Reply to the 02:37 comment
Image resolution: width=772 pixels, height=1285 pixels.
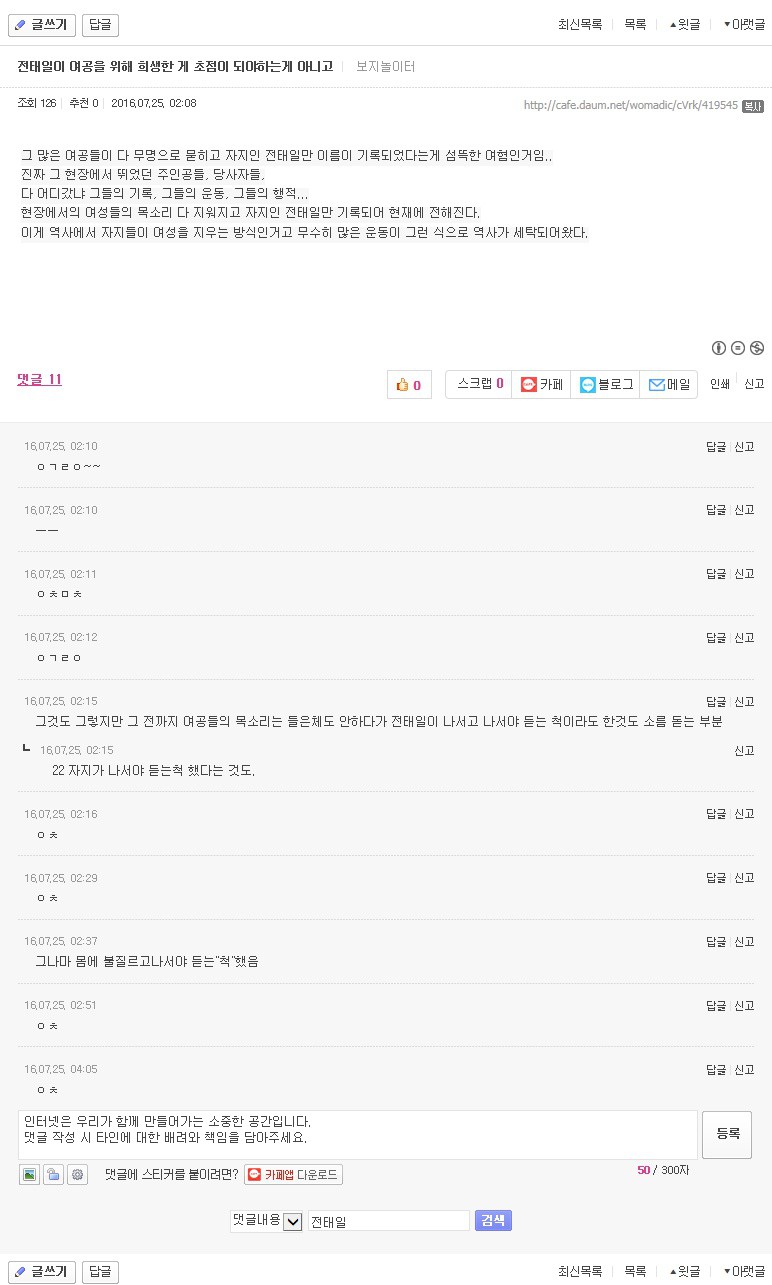[x=715, y=942]
